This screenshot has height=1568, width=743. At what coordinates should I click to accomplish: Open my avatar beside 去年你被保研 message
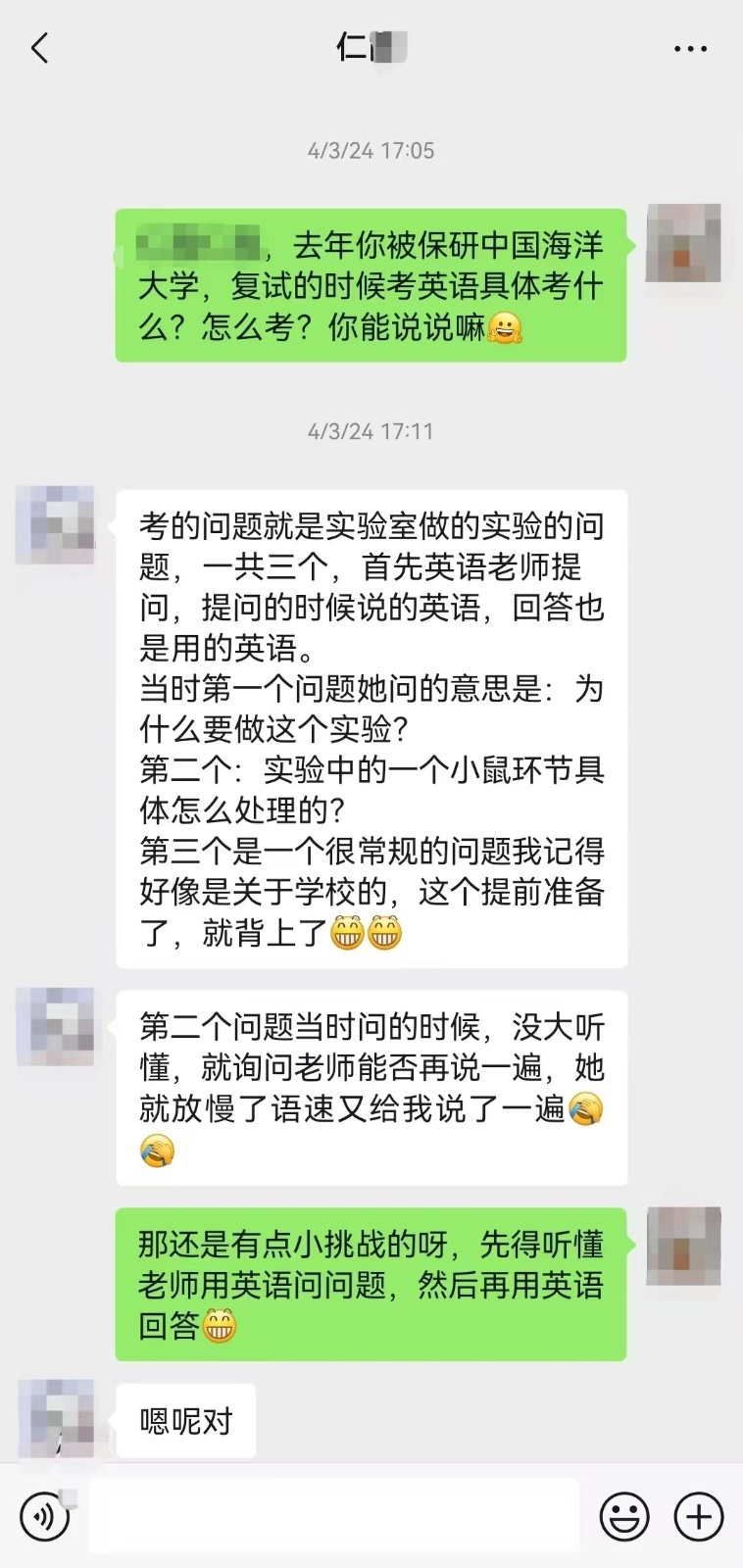coord(683,243)
